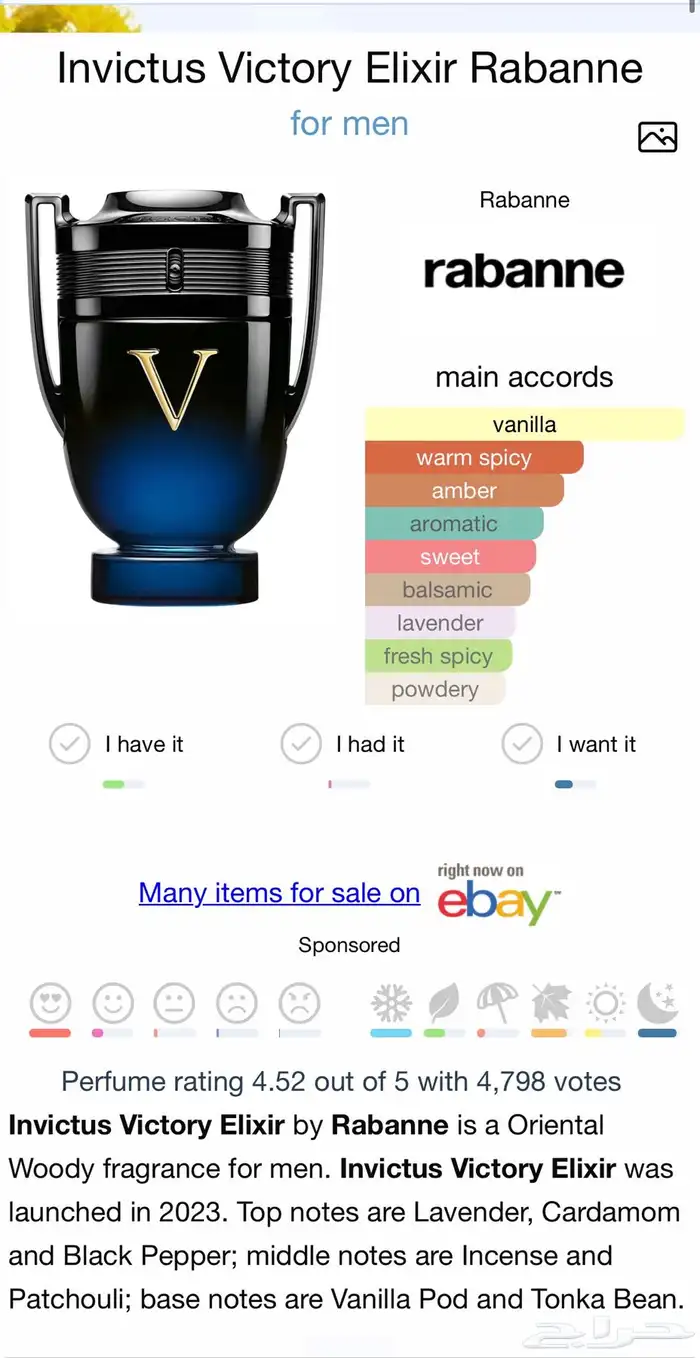Open the Rabanne brand logo
The image size is (700, 1358).
[x=524, y=271]
